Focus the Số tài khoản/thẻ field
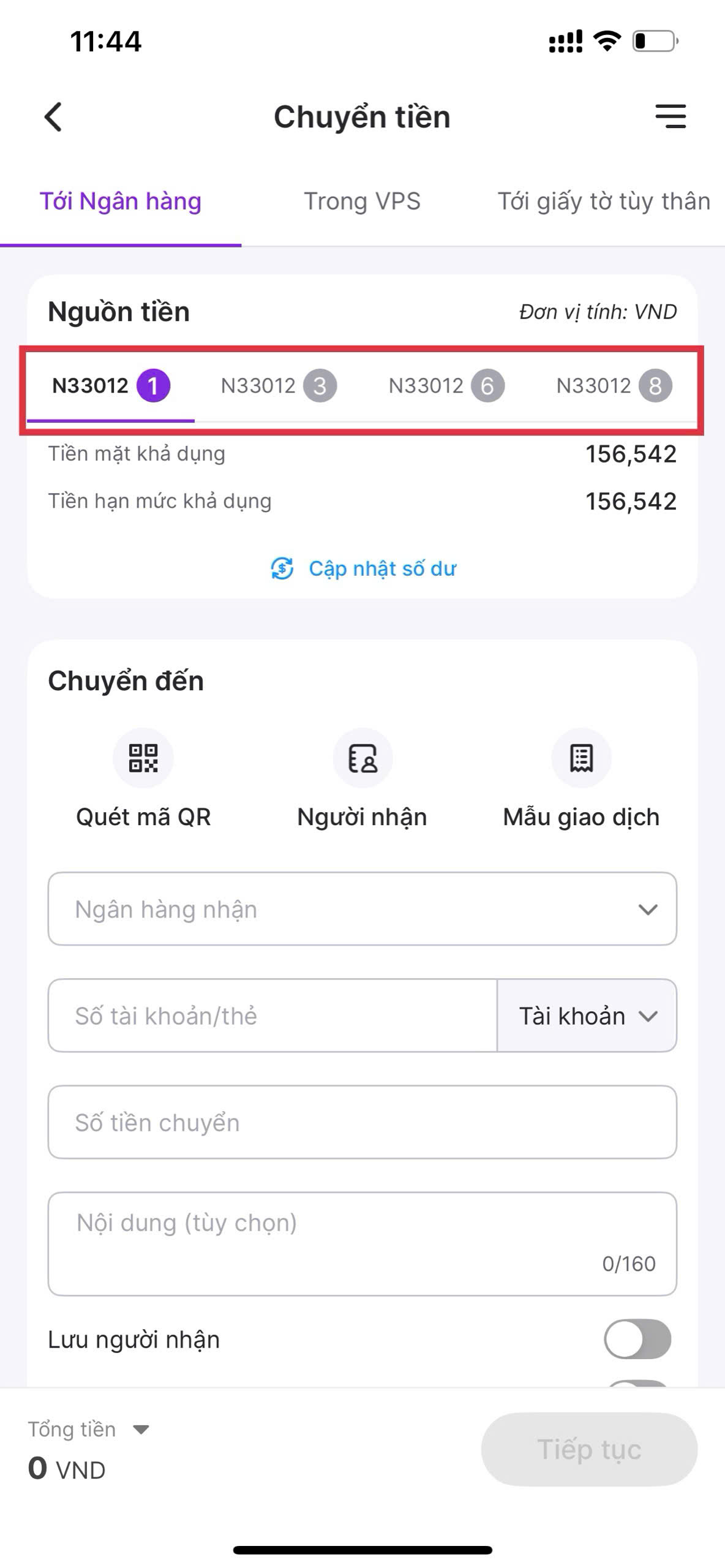The width and height of the screenshot is (725, 1568). [x=272, y=1016]
